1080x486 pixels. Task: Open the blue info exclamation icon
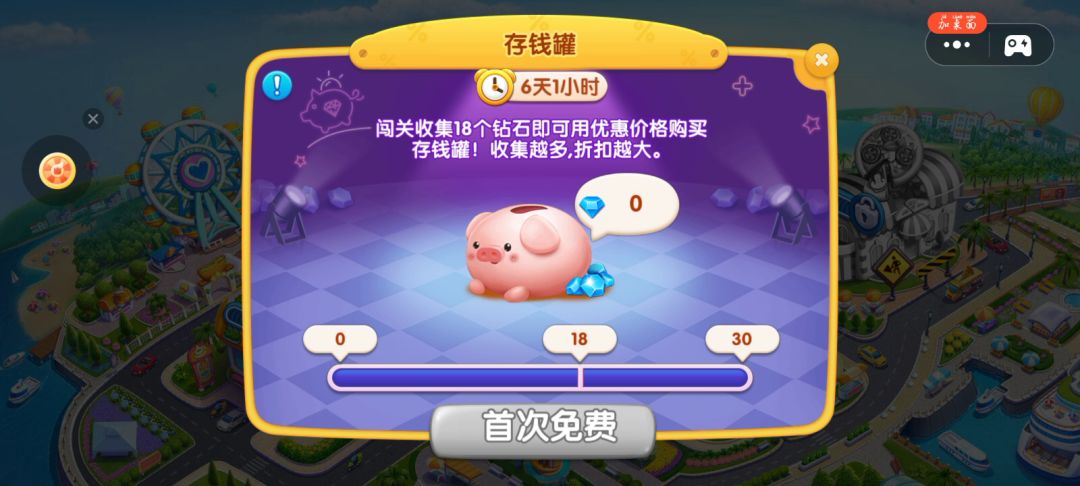[277, 85]
